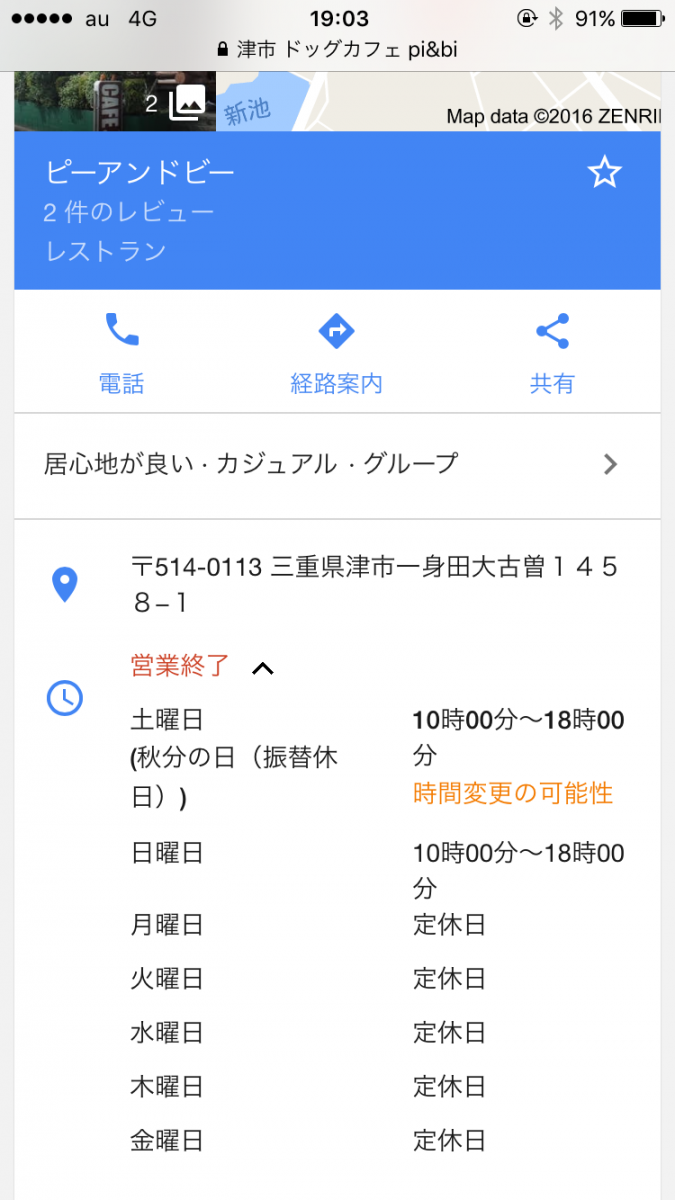675x1200 pixels.
Task: Call the restaurant via 電話
Action: [x=122, y=353]
